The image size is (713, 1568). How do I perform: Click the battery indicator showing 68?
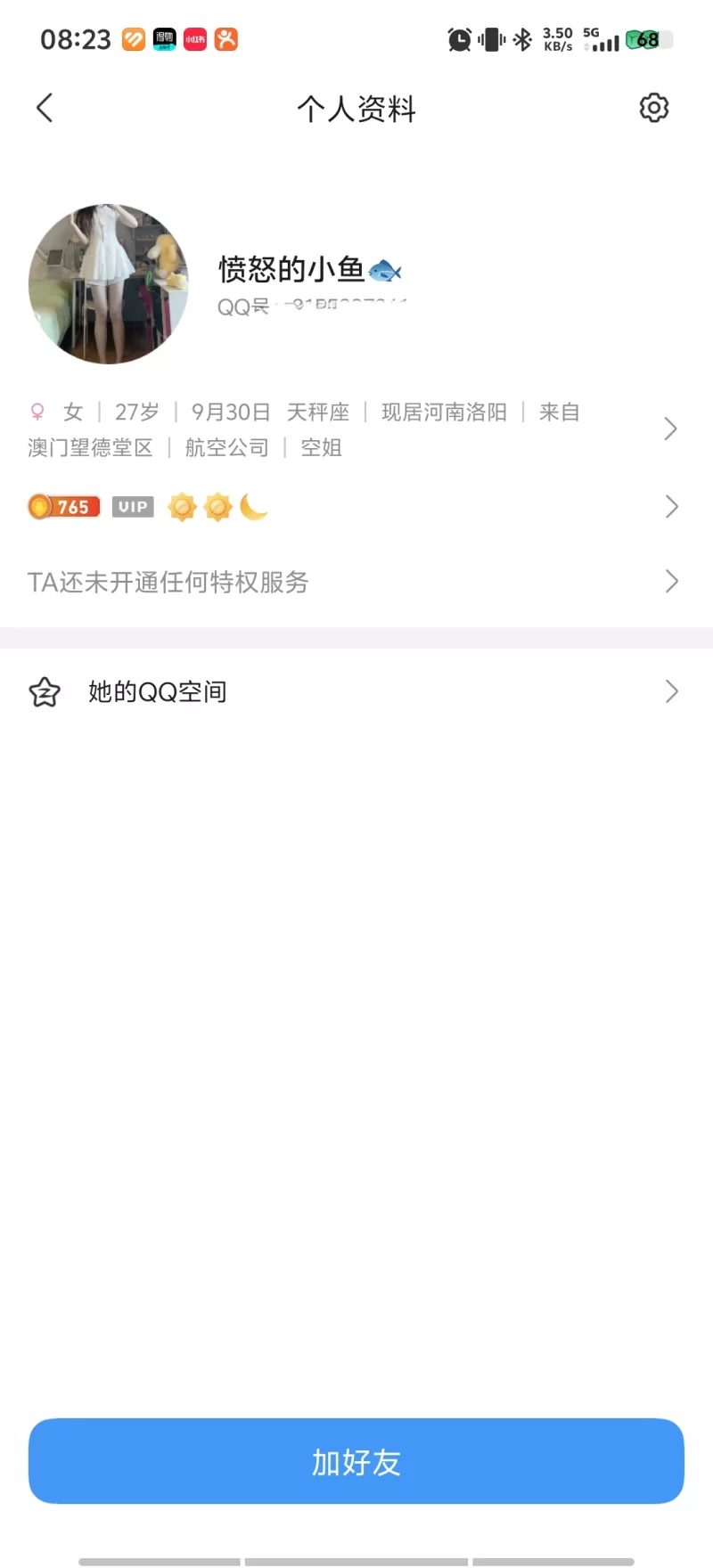(x=643, y=39)
